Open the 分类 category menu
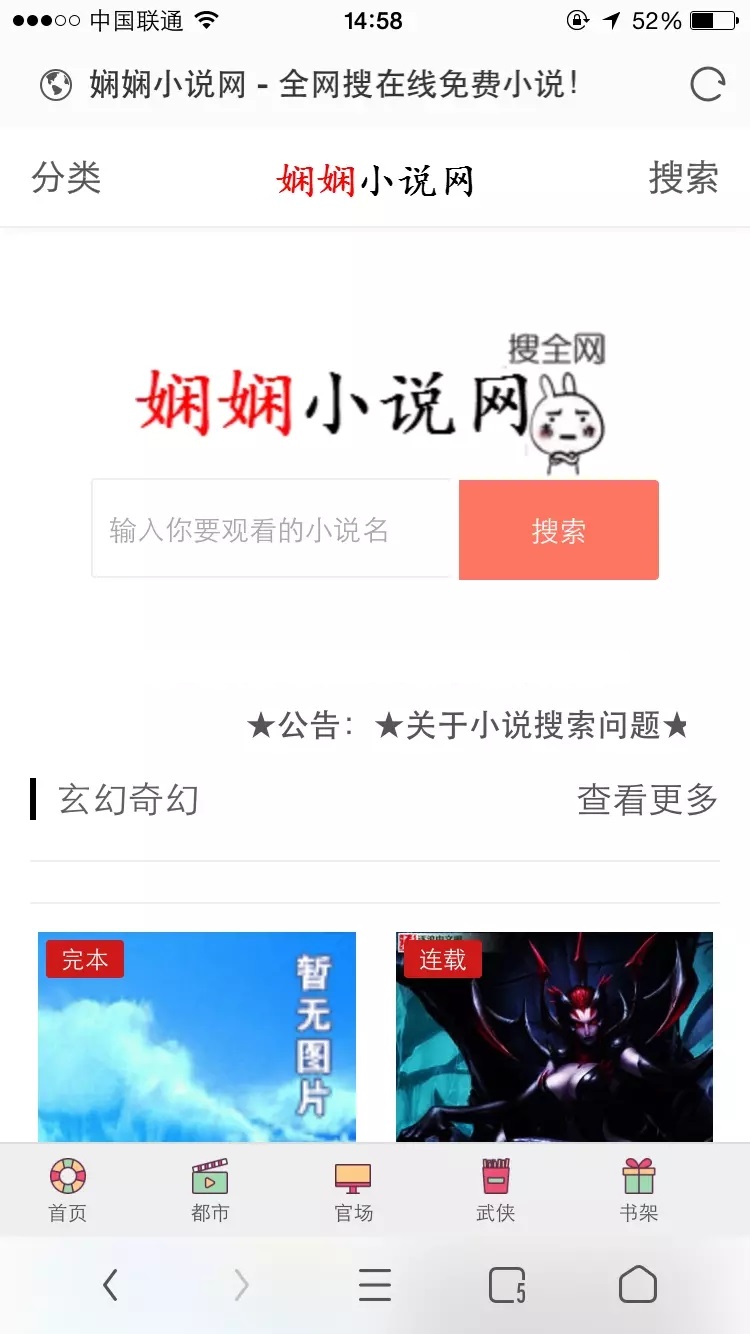This screenshot has height=1334, width=750. pos(66,178)
